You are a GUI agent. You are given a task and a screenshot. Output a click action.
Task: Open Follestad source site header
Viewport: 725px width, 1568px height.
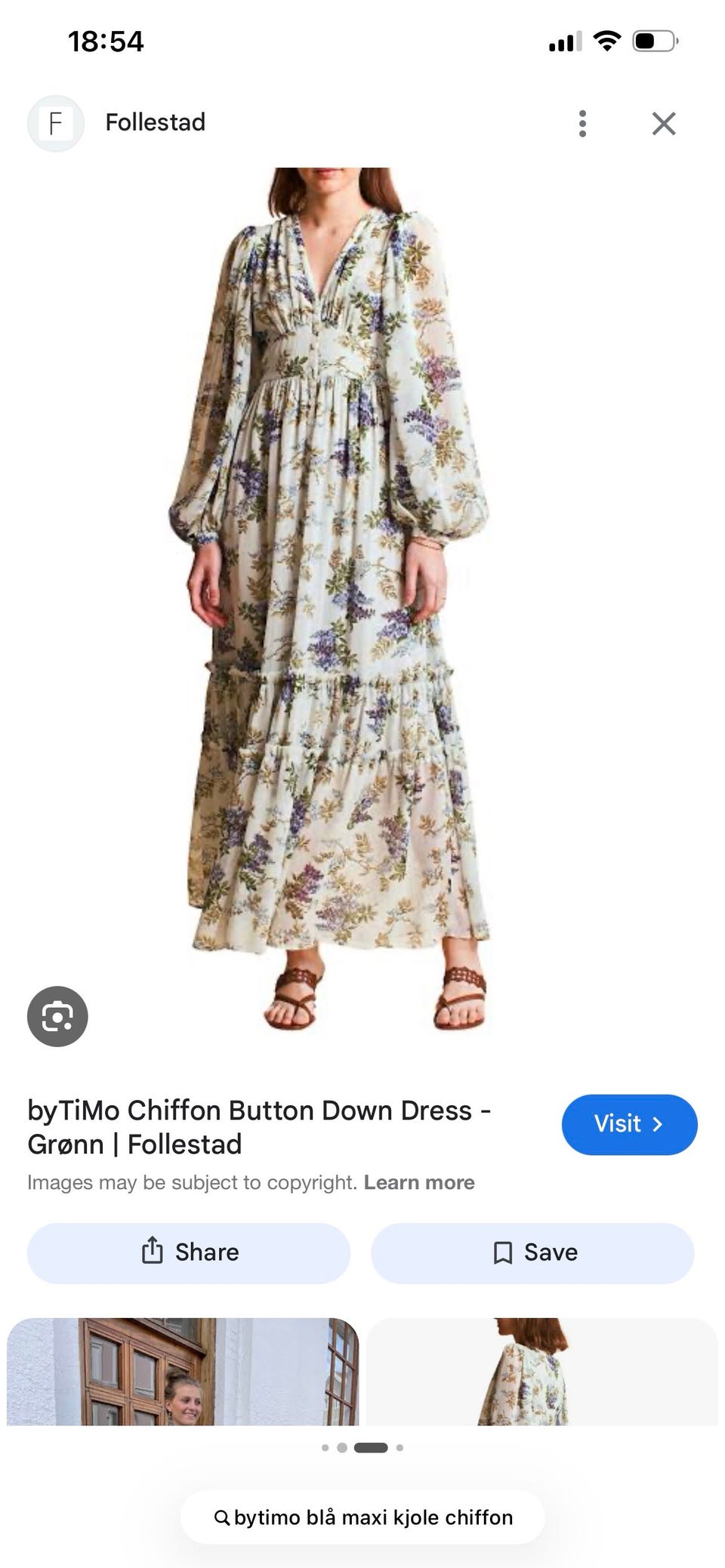pos(117,122)
